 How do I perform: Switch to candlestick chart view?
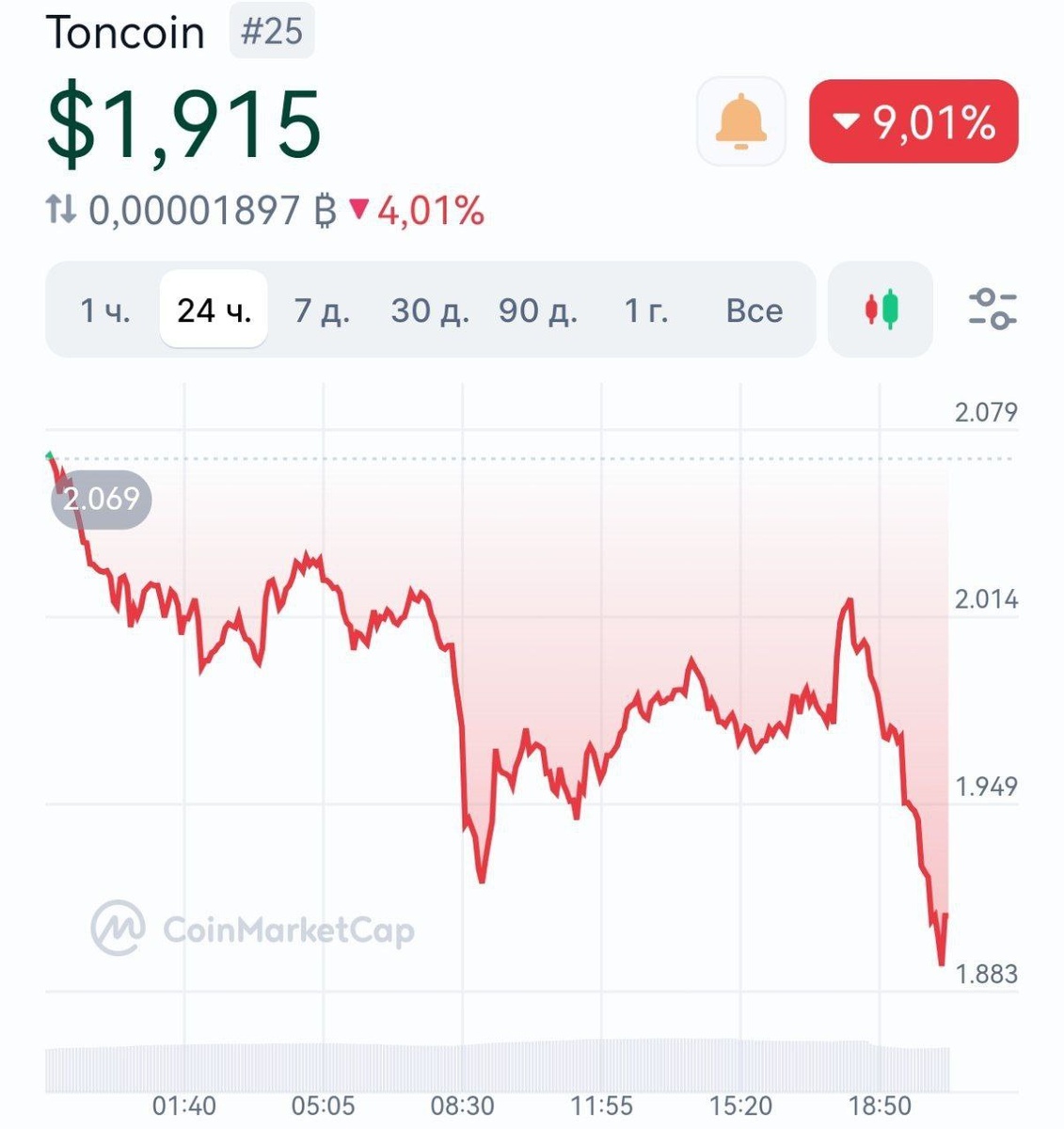tap(881, 310)
